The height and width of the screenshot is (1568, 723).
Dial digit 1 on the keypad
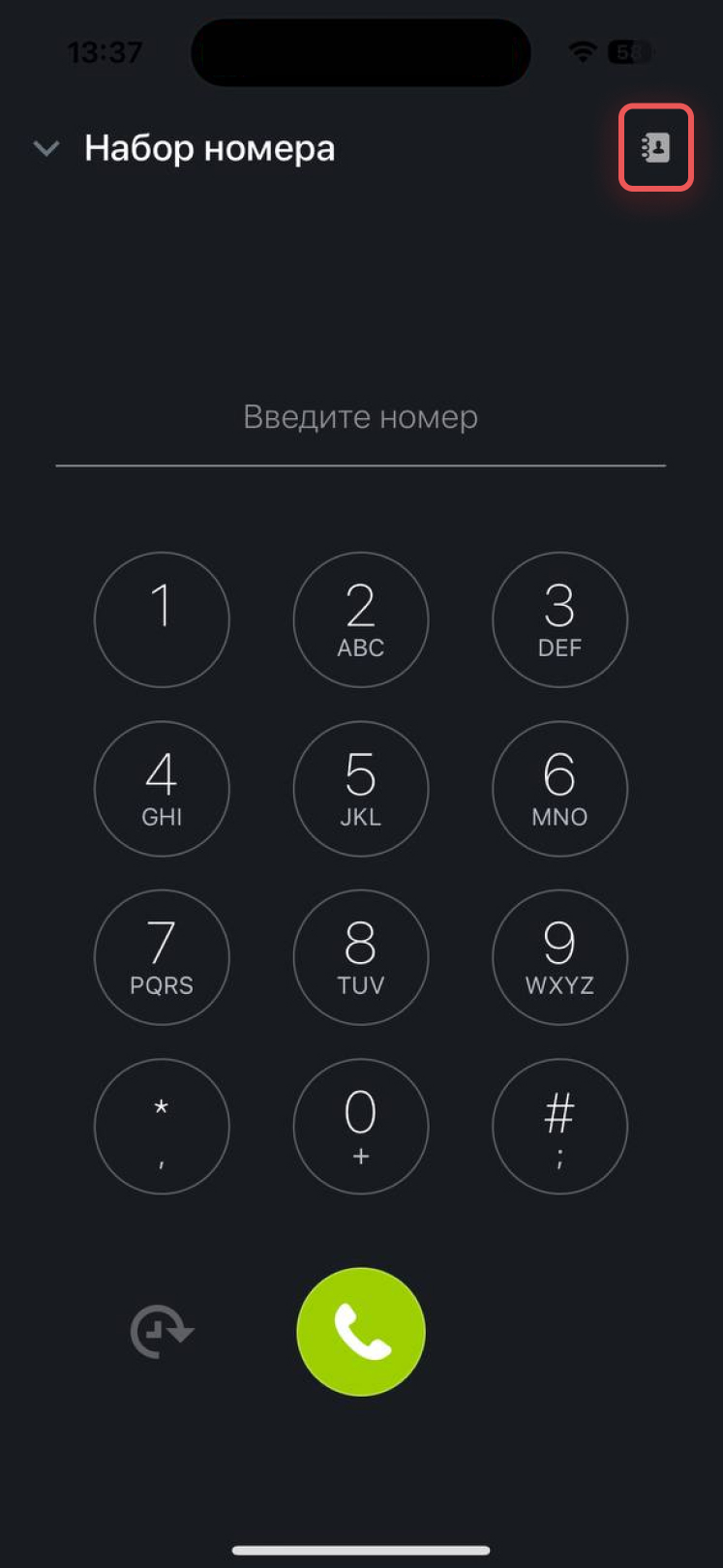click(x=162, y=619)
